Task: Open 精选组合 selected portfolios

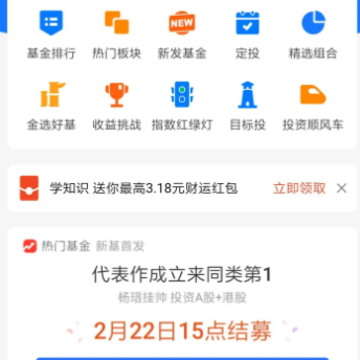Action: pyautogui.click(x=313, y=35)
